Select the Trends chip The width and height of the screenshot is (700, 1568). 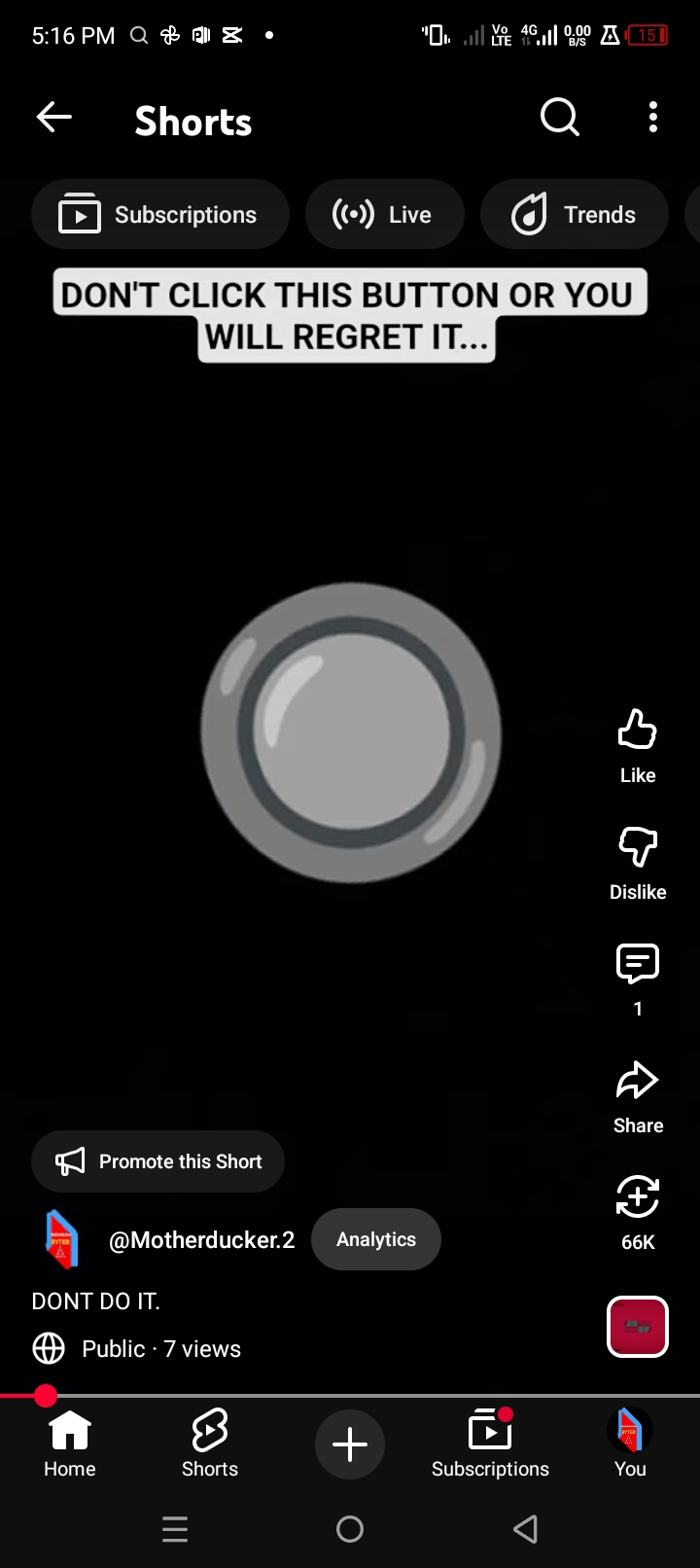(x=575, y=214)
